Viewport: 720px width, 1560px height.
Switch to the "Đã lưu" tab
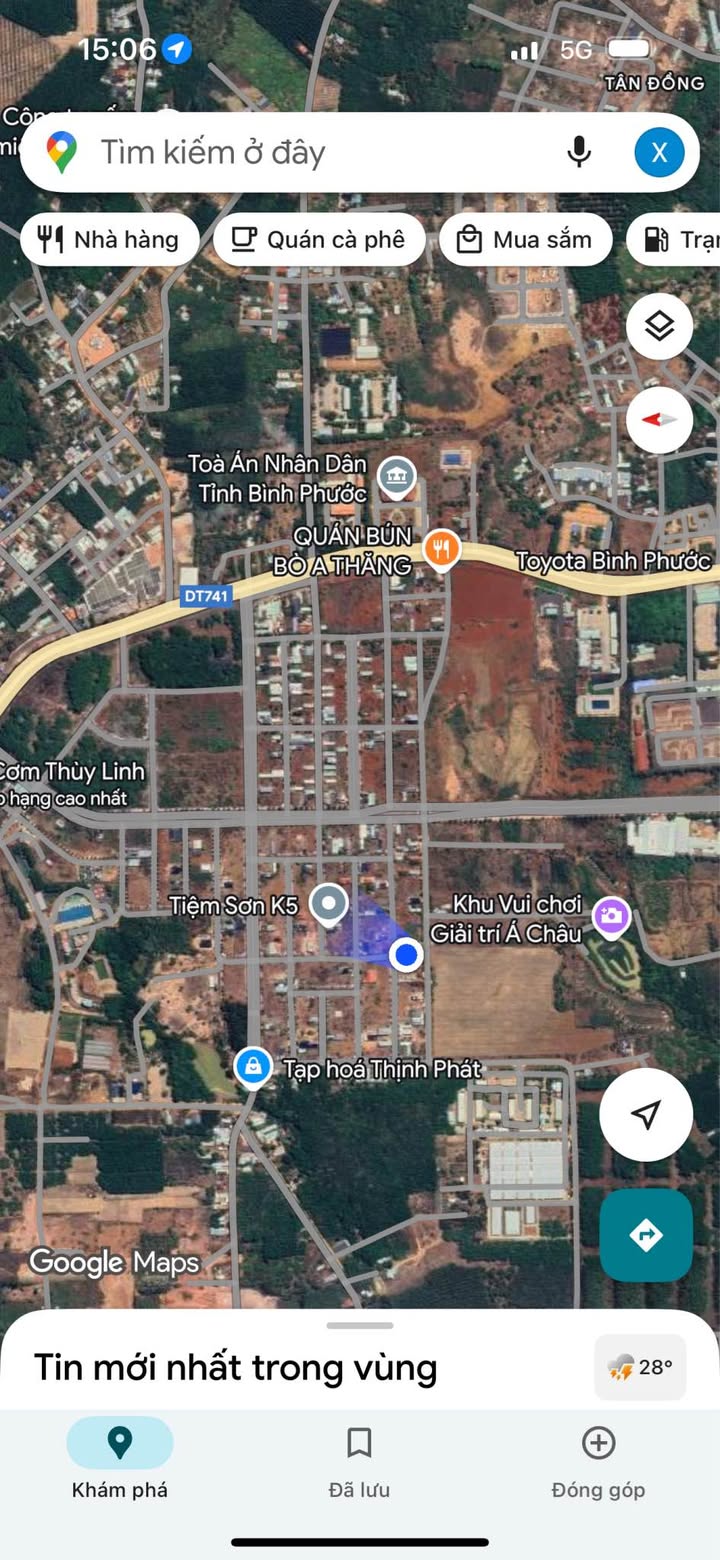tap(359, 1462)
